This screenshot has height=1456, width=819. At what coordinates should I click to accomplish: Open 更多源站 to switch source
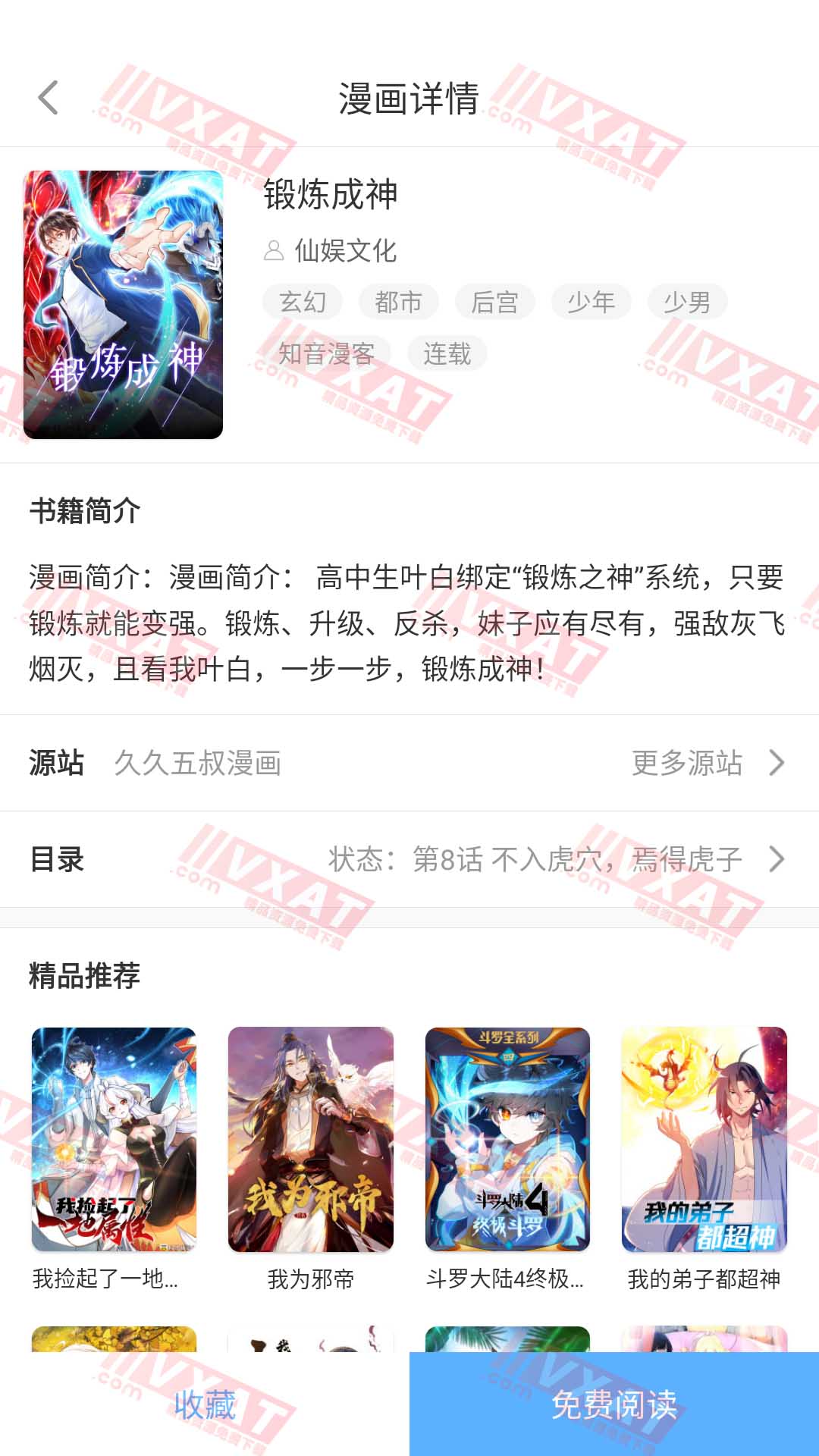point(707,763)
